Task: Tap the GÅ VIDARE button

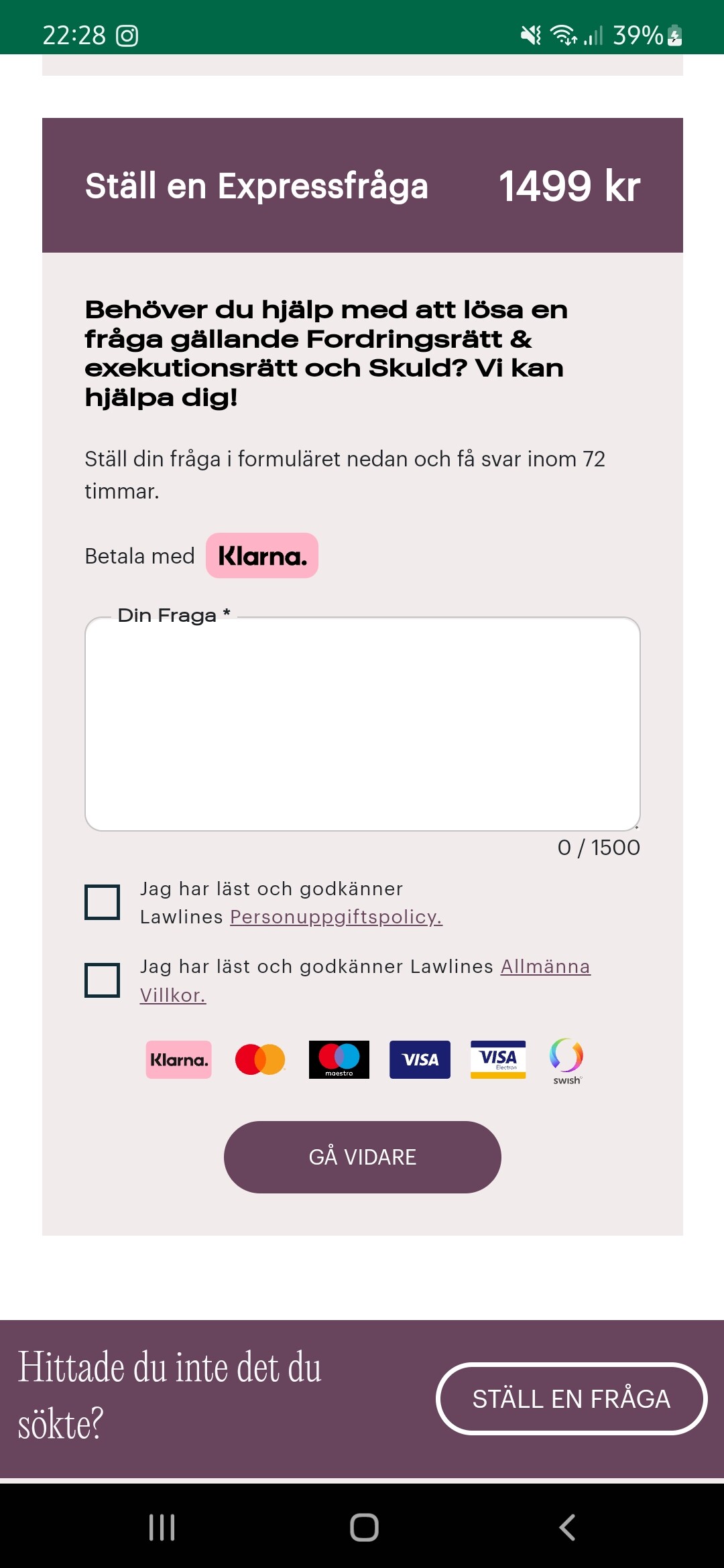Action: 362,1157
